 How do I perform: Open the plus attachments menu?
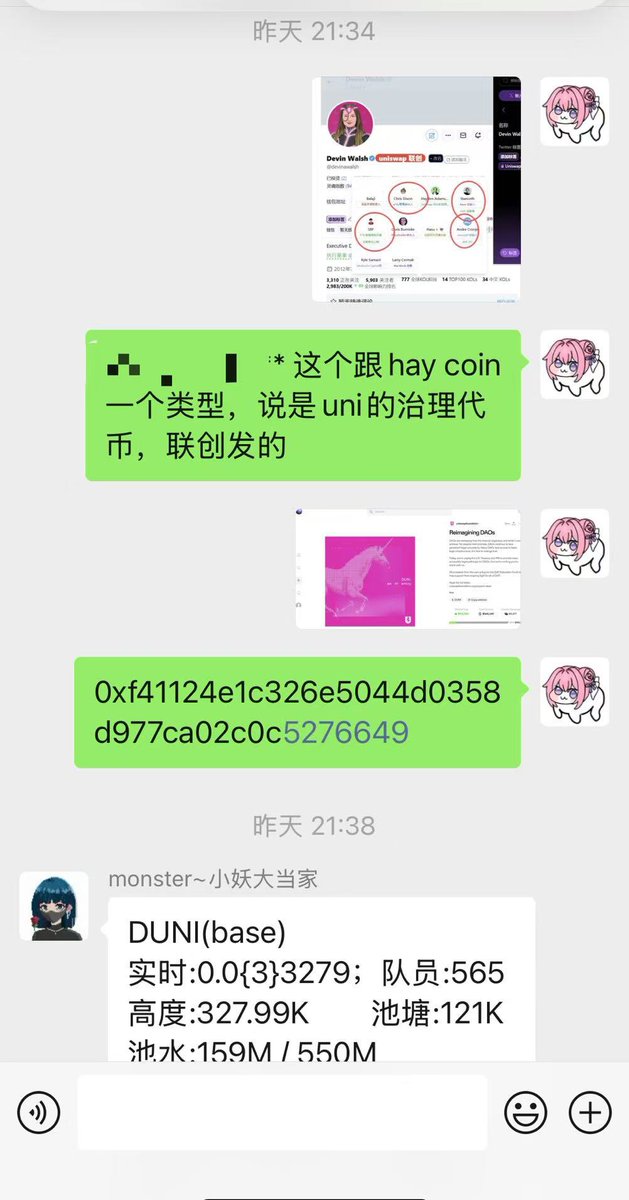pyautogui.click(x=590, y=1112)
